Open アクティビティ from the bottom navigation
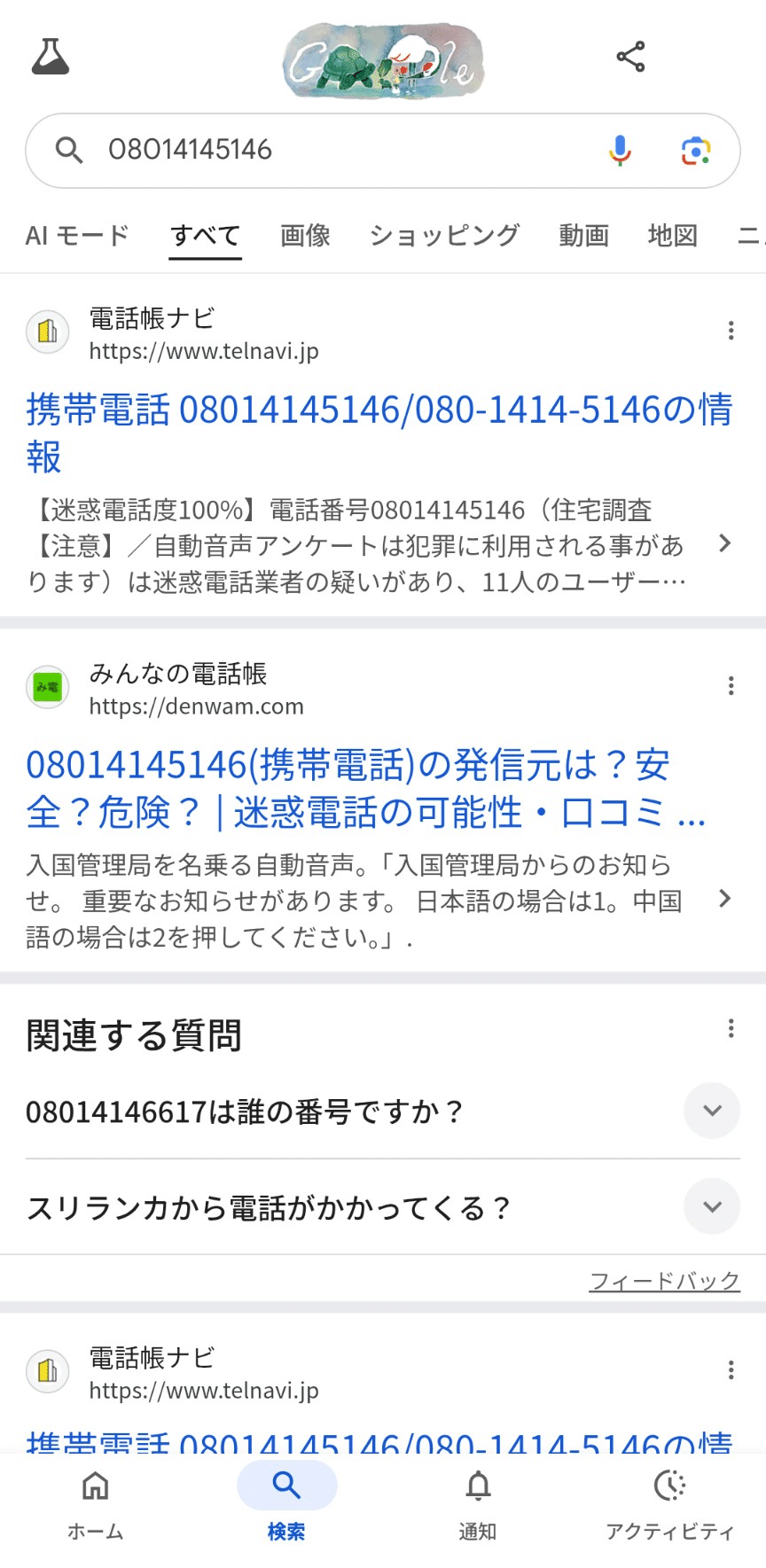 (671, 1502)
